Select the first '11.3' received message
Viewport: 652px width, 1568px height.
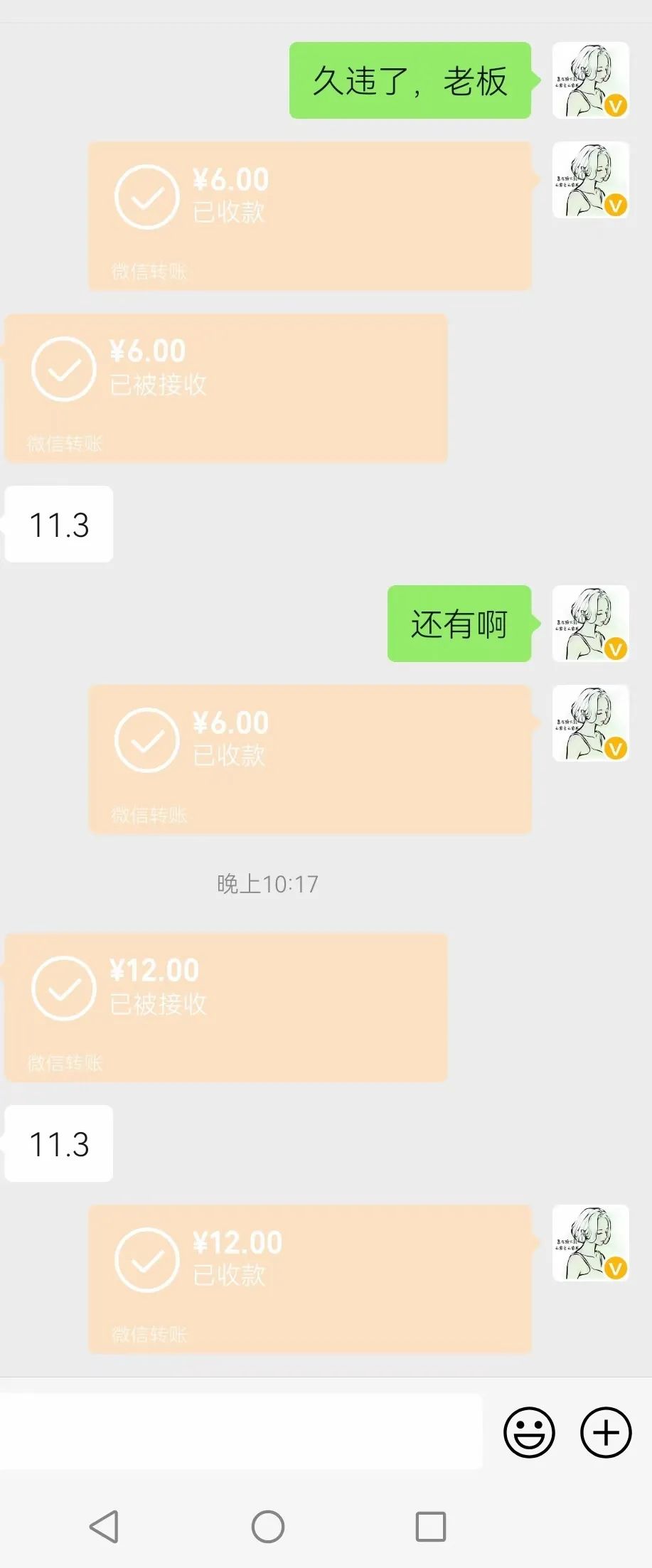click(x=58, y=525)
